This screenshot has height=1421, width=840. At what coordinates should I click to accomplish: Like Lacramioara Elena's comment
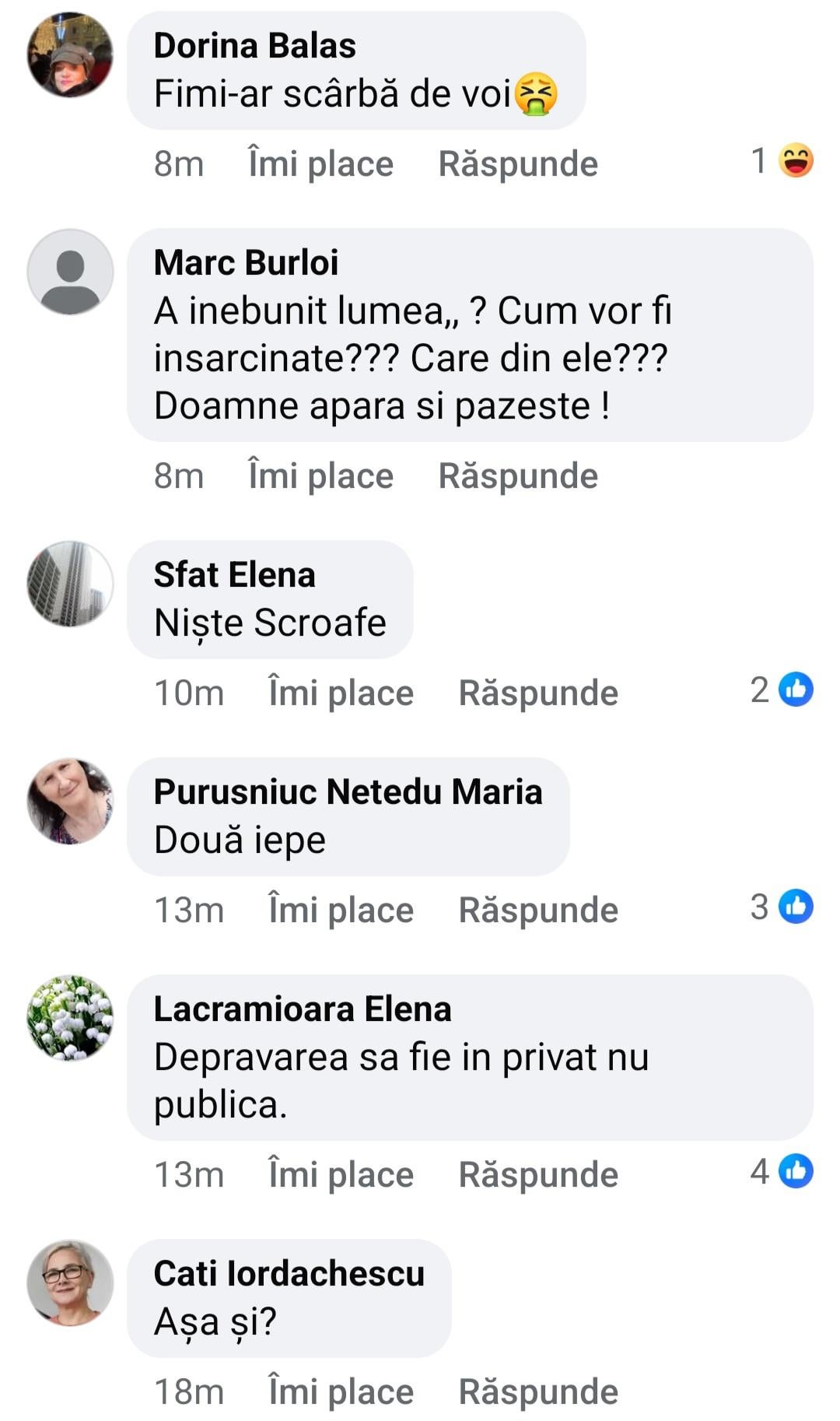[341, 1175]
